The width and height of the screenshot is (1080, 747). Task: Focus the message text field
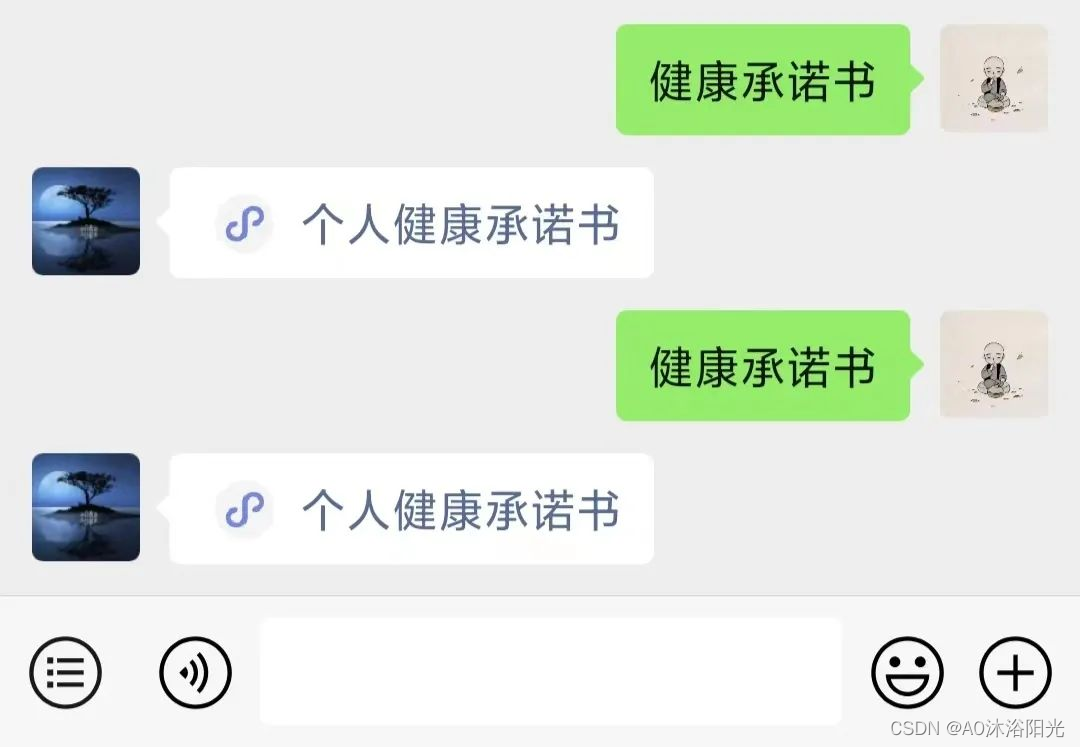click(x=550, y=671)
